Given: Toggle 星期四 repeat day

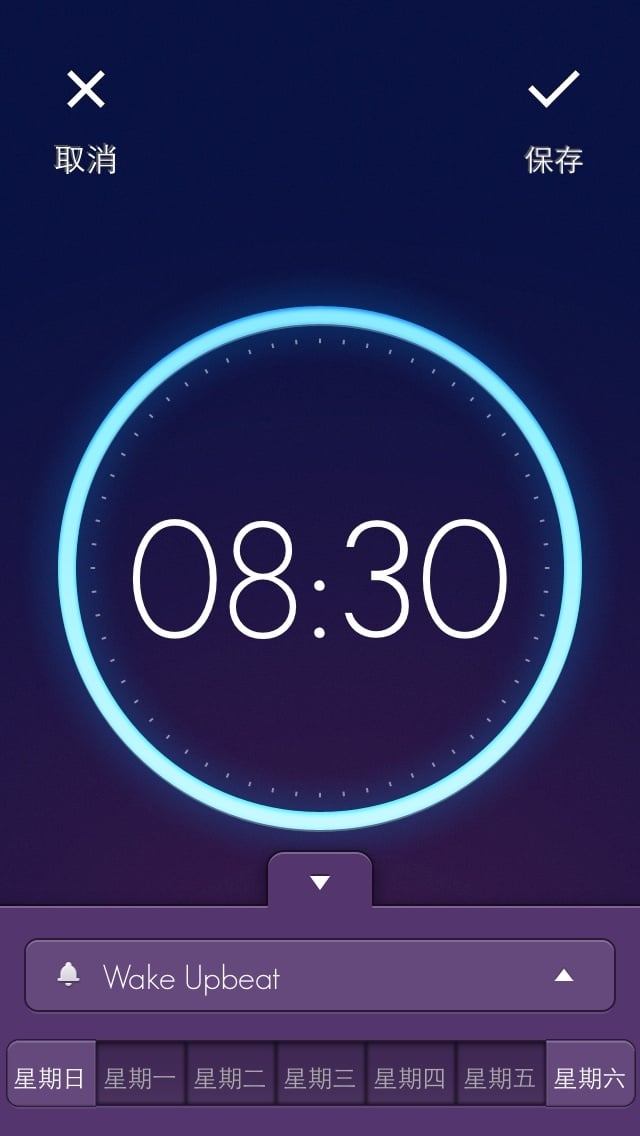Looking at the screenshot, I should pyautogui.click(x=410, y=1078).
